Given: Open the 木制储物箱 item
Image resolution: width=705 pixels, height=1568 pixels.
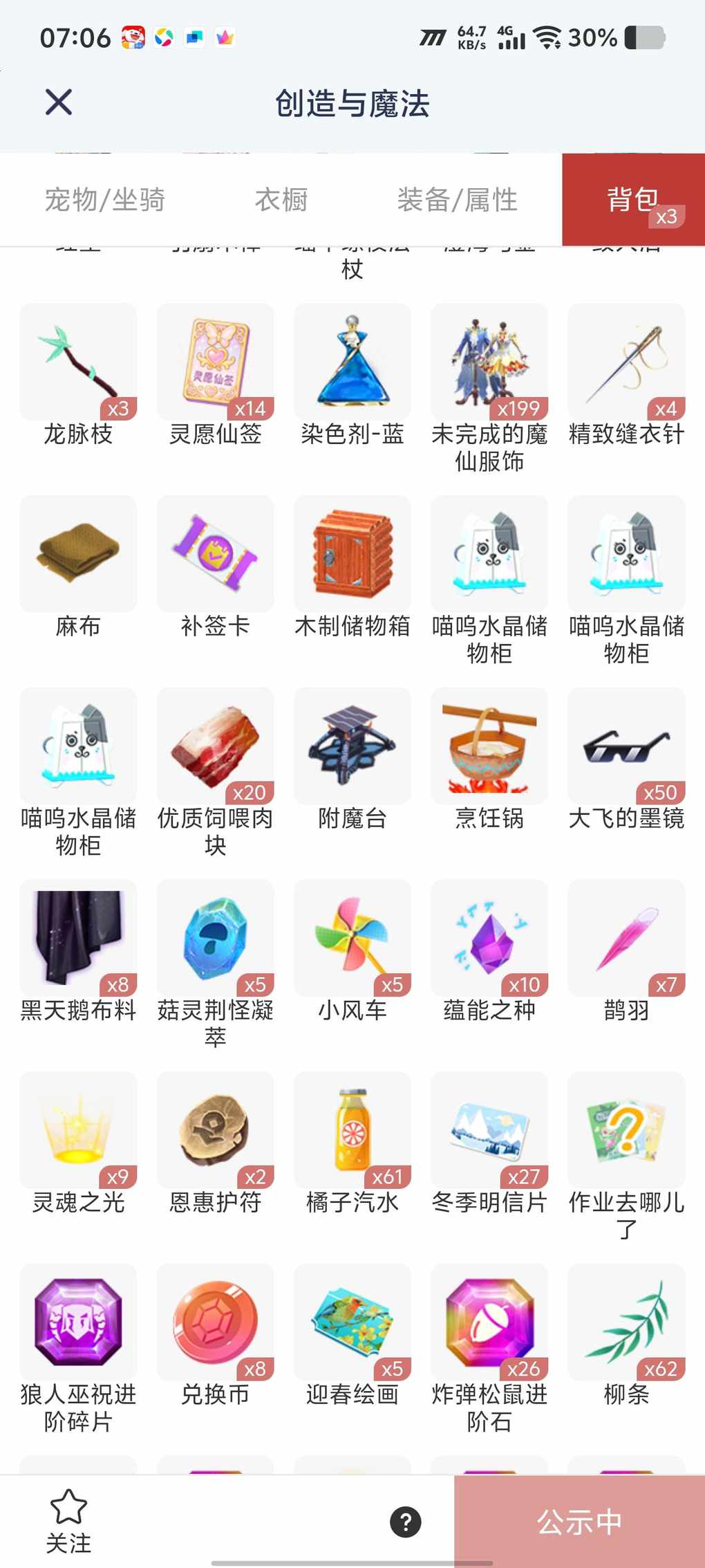Looking at the screenshot, I should [x=352, y=554].
